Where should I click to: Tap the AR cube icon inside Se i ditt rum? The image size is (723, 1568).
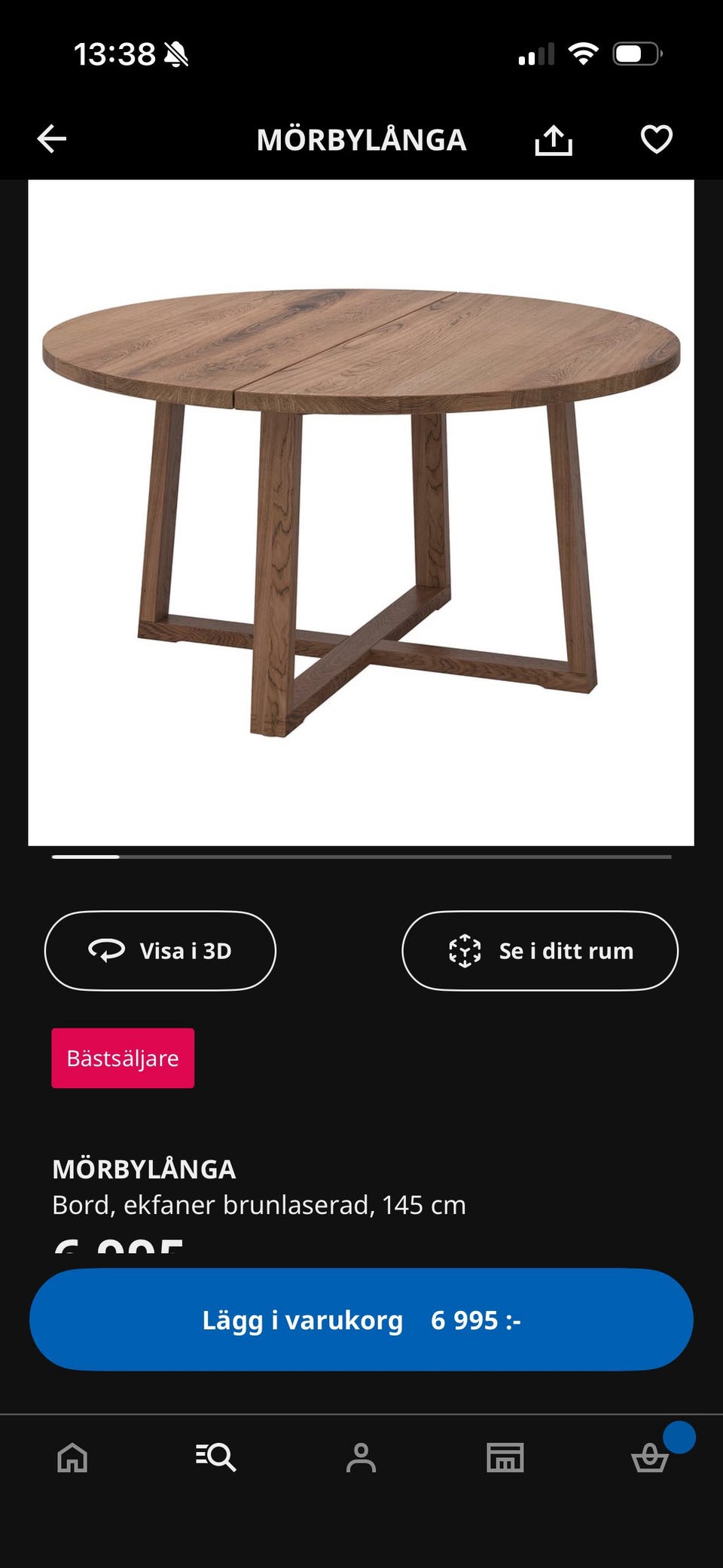click(x=465, y=950)
